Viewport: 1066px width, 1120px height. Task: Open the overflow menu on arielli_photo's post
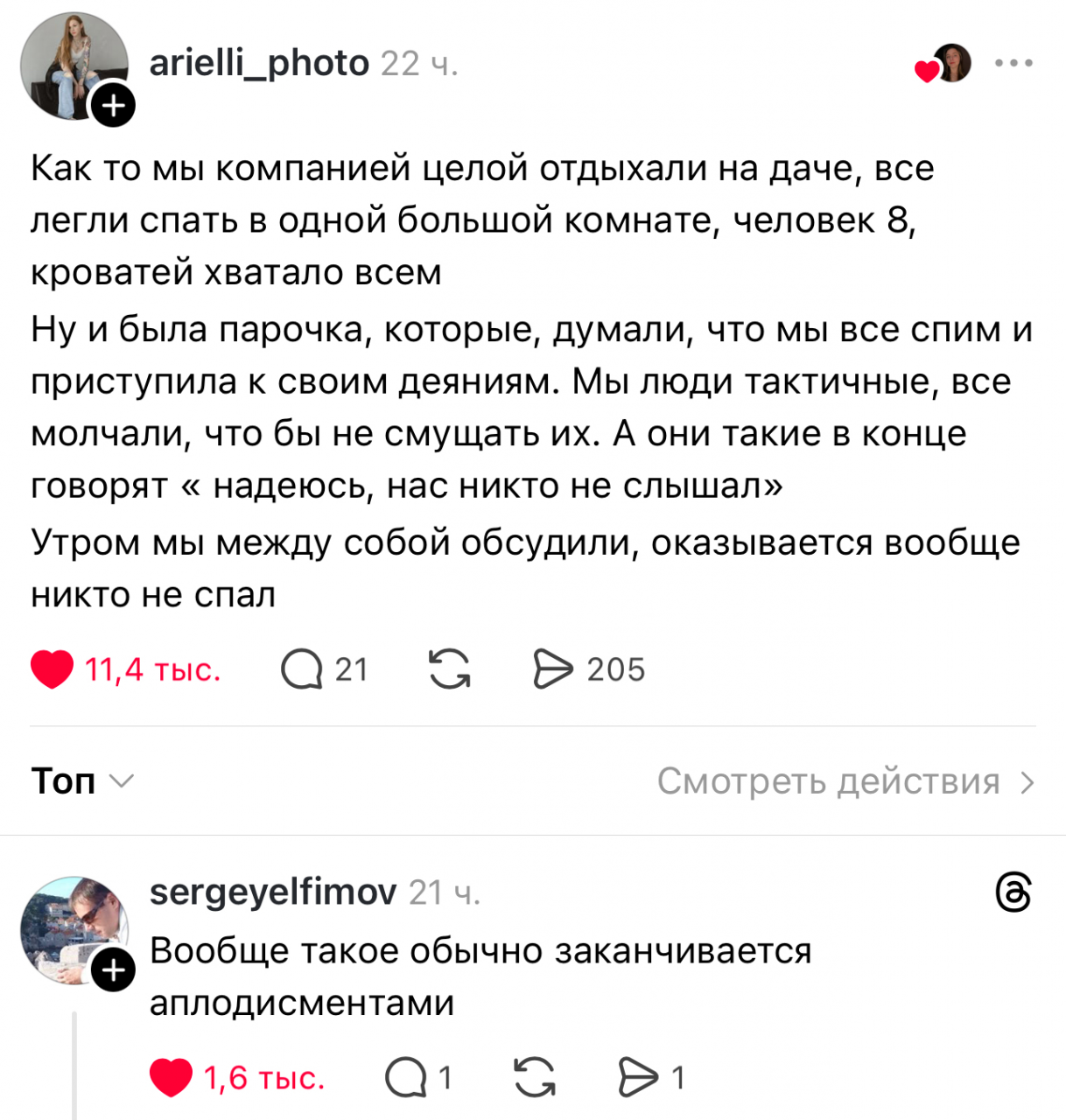(x=1013, y=63)
